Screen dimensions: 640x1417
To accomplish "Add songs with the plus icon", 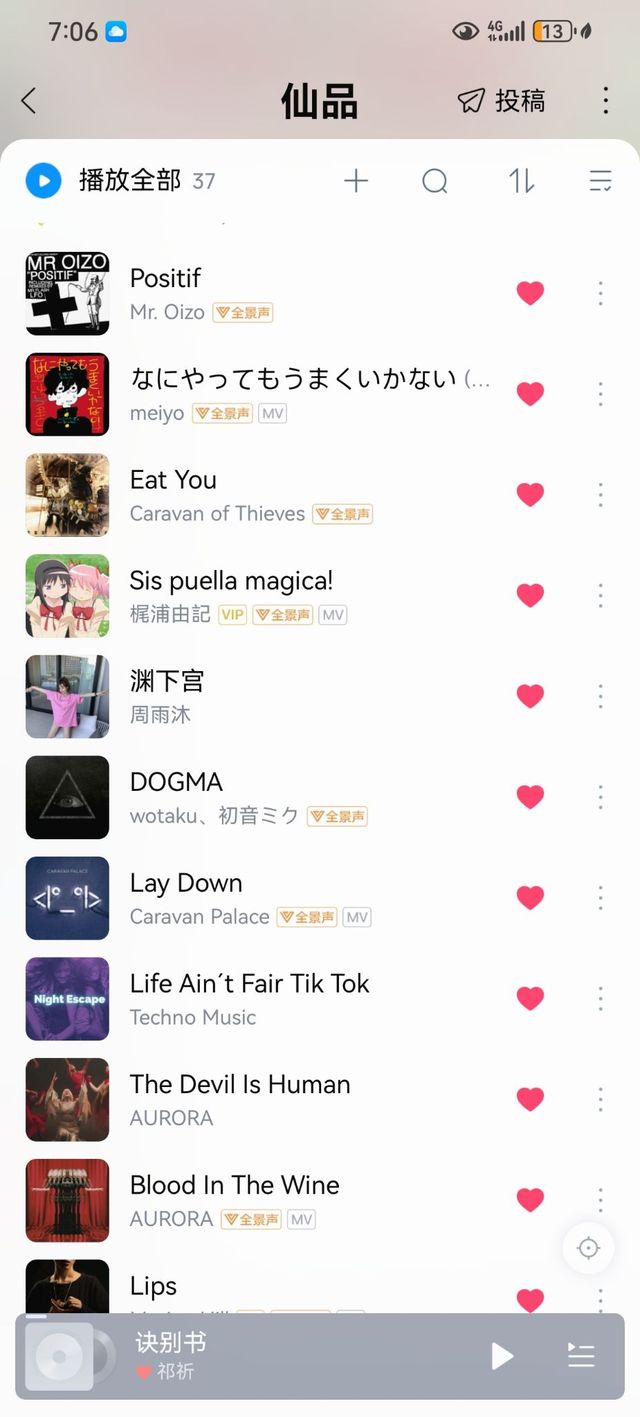I will coord(356,181).
